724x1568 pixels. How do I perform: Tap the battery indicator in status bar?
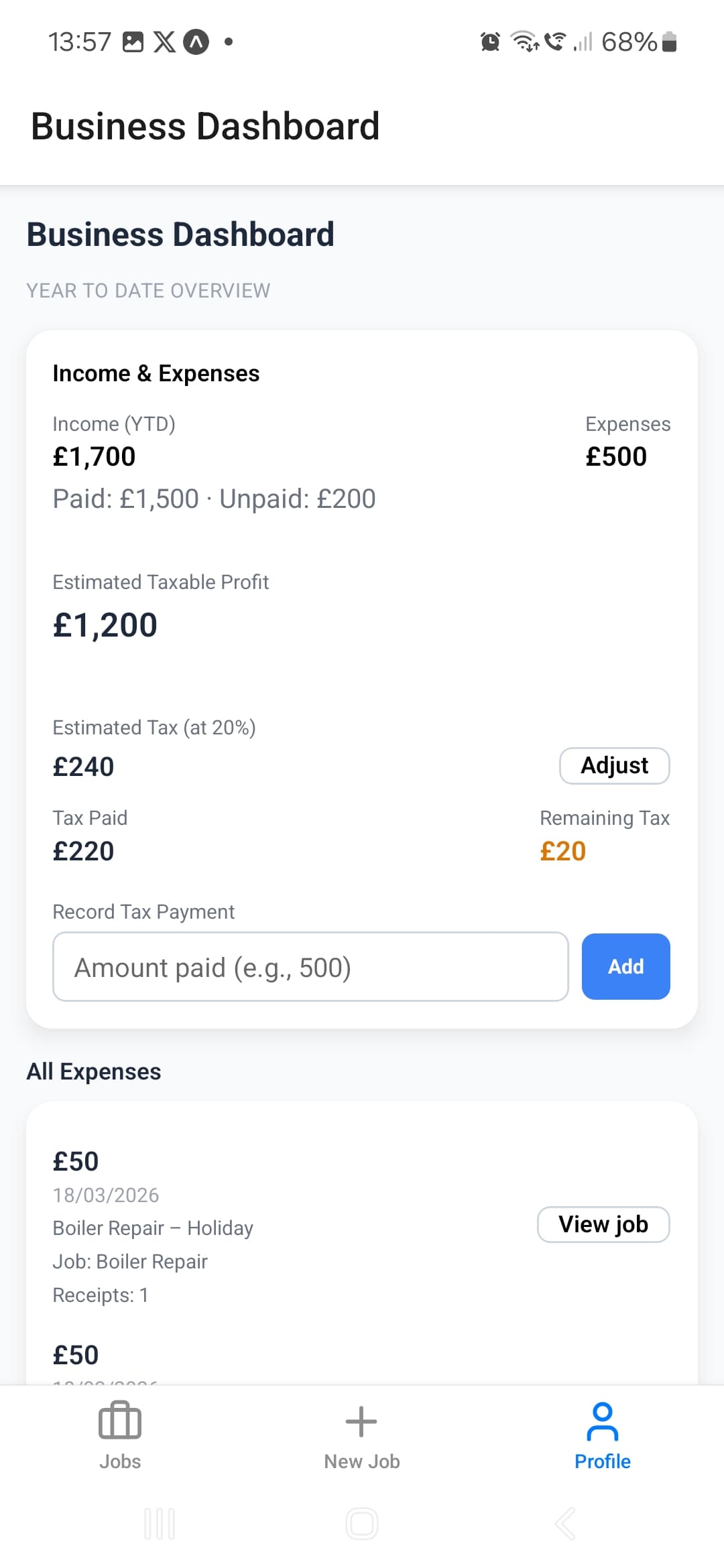(x=668, y=42)
